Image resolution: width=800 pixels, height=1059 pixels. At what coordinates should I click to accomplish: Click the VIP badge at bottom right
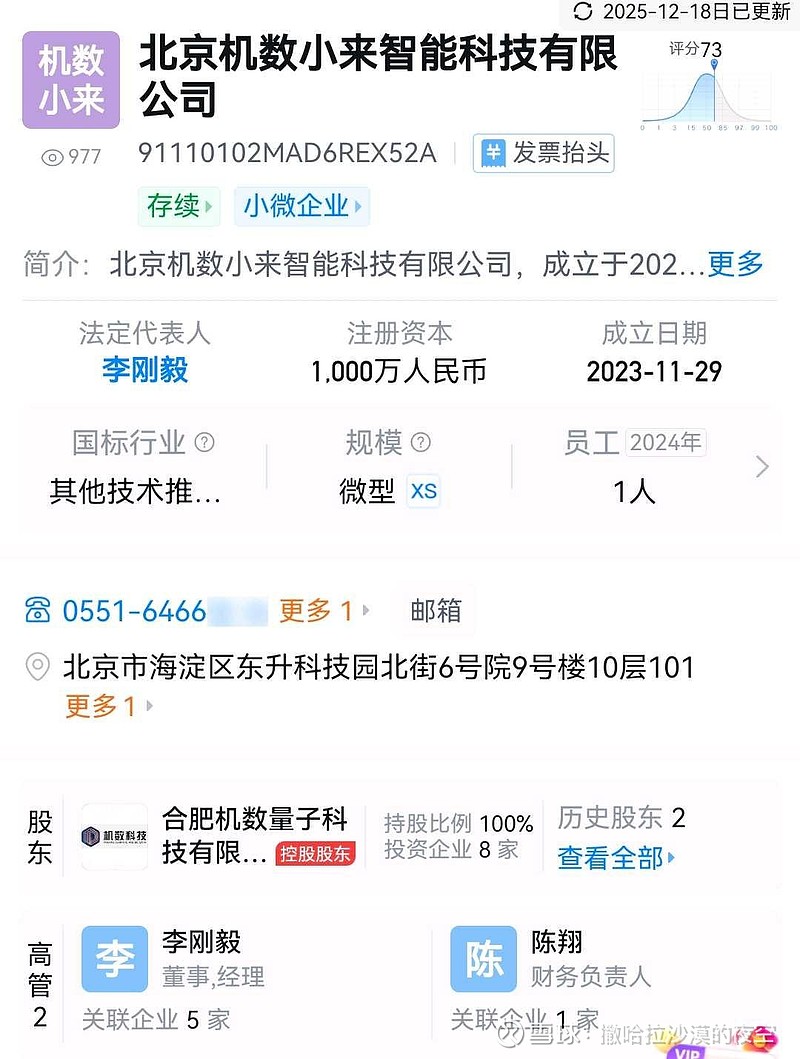click(x=688, y=1050)
